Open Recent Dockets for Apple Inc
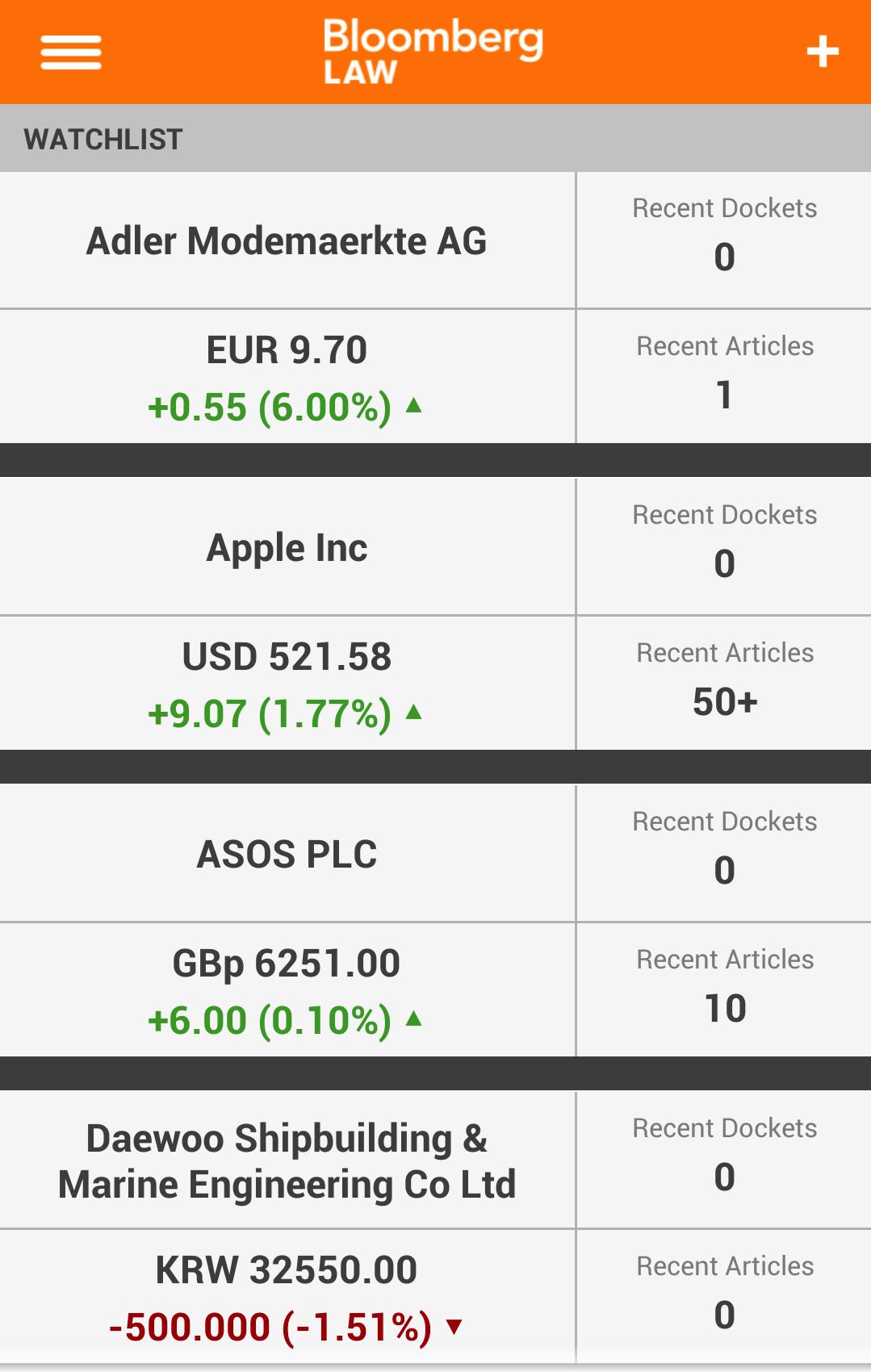The height and width of the screenshot is (1372, 871). click(724, 546)
